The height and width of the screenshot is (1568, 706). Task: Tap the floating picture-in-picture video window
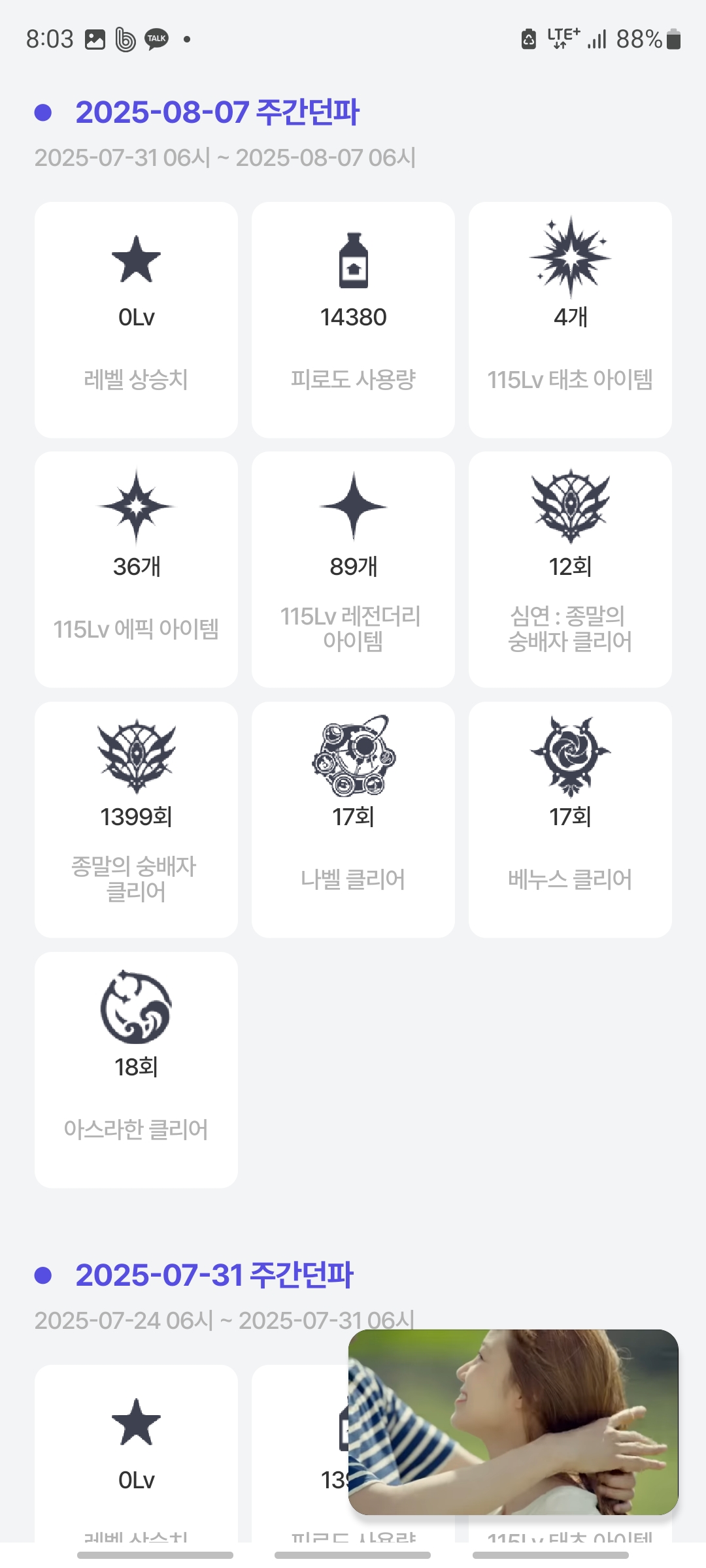tap(513, 1422)
